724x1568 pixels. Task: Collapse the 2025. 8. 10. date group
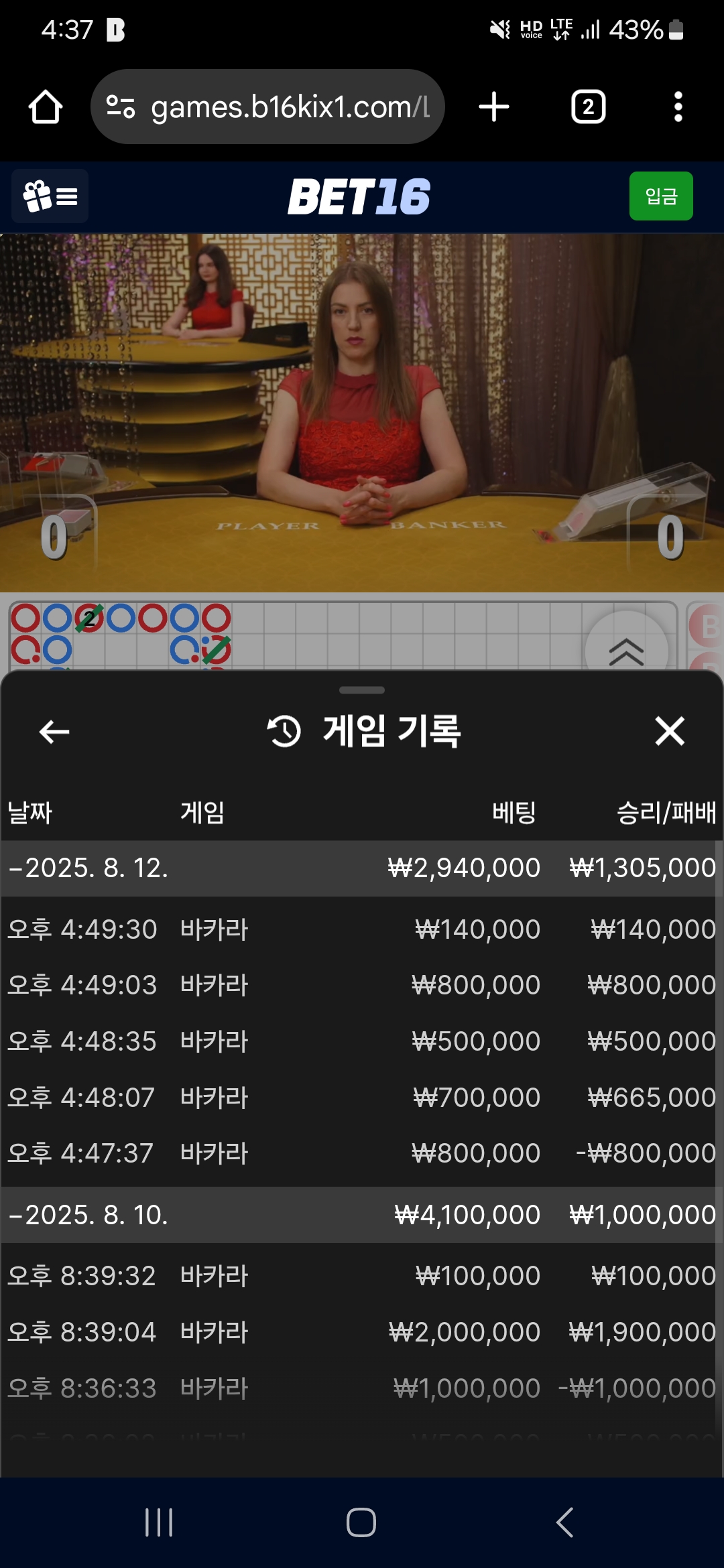click(359, 1215)
